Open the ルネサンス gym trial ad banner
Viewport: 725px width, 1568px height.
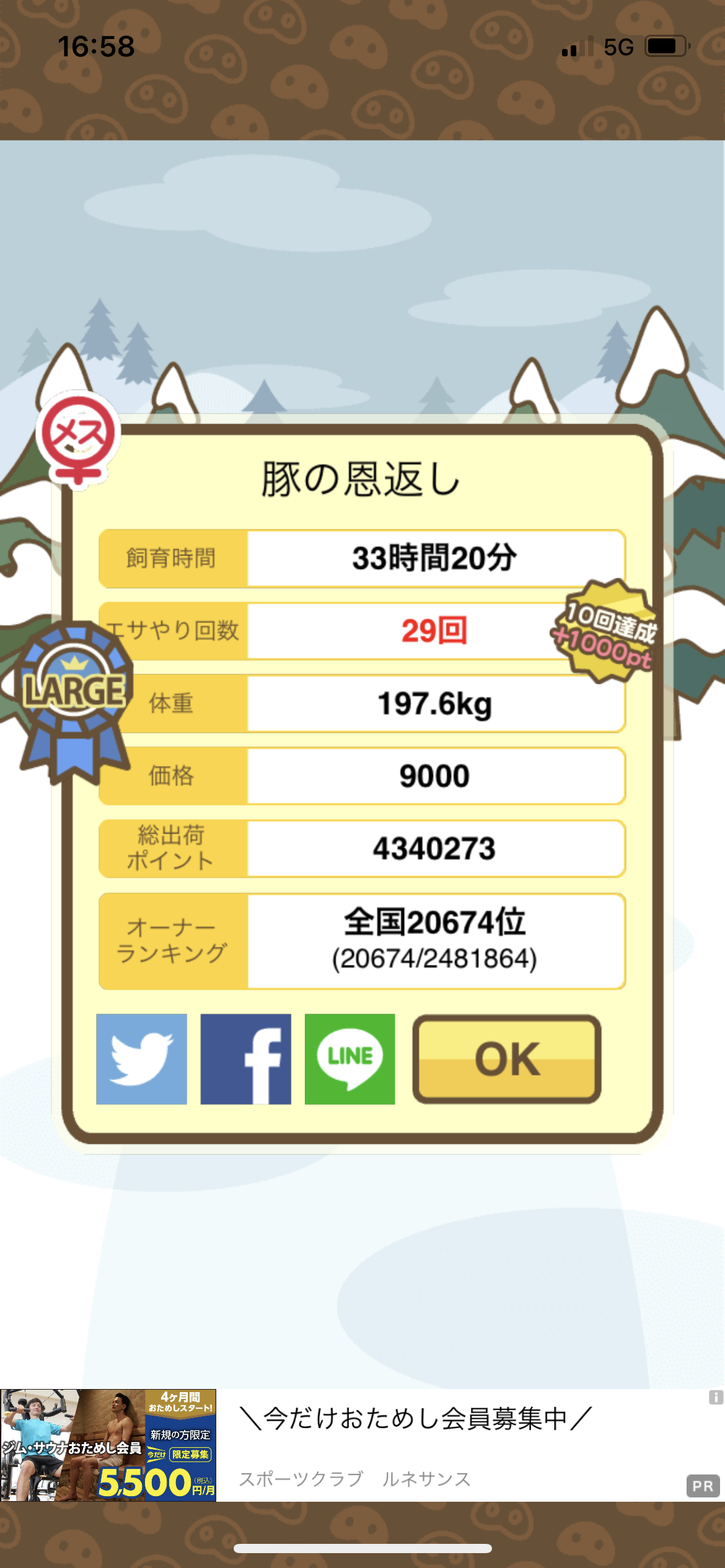click(362, 1445)
